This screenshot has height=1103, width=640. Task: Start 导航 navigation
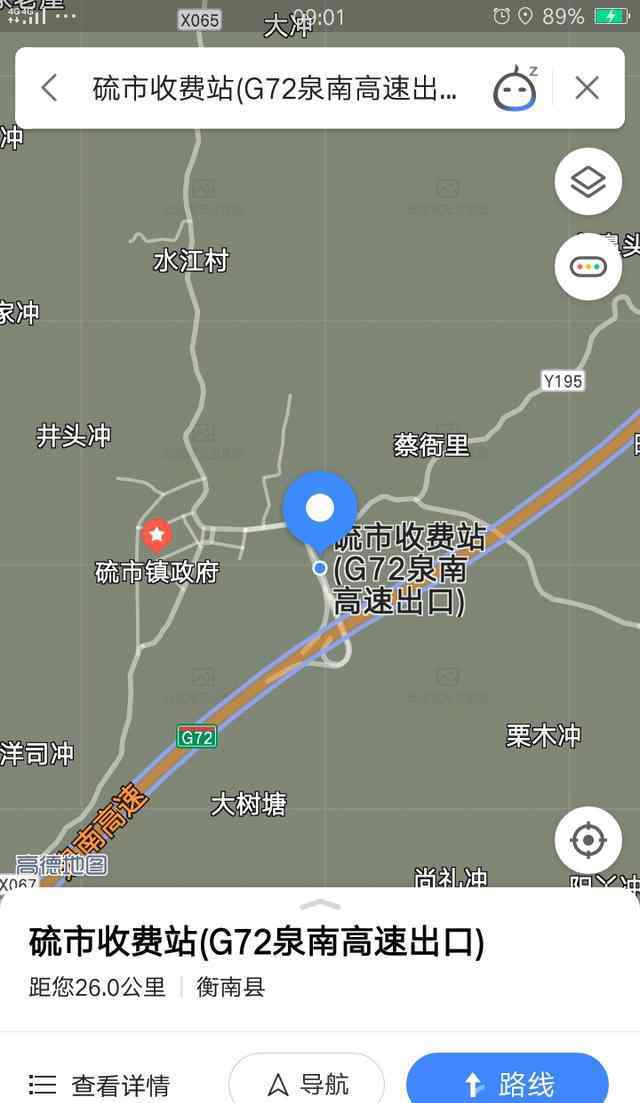(x=307, y=1083)
